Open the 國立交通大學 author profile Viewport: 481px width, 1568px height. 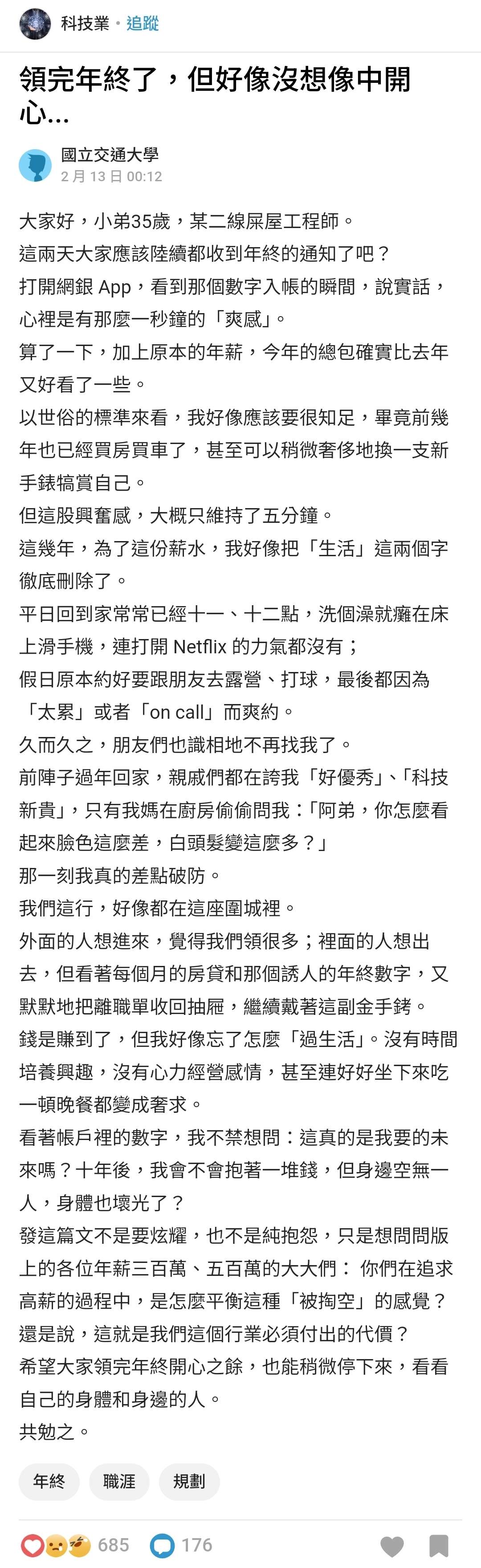[110, 155]
